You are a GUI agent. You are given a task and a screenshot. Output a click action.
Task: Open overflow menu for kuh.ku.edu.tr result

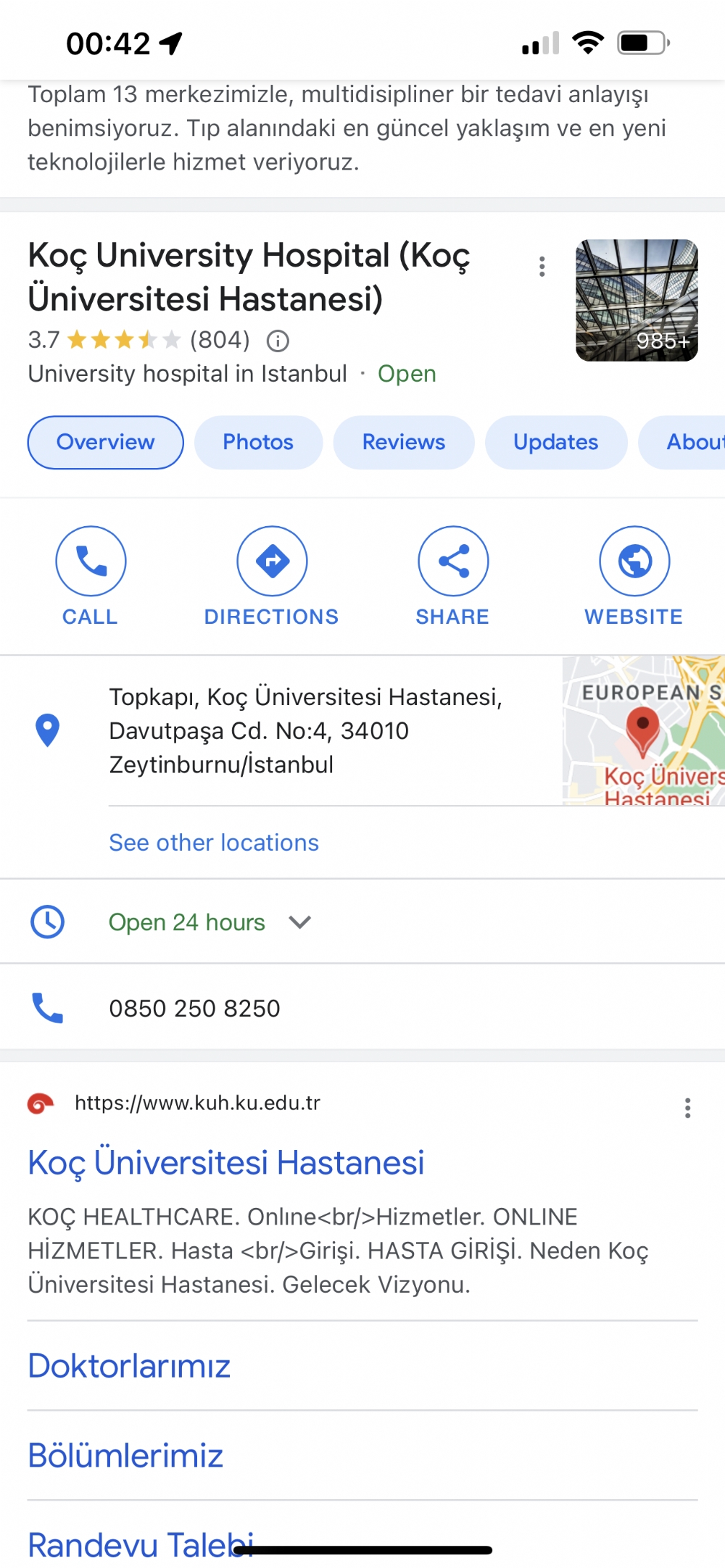point(687,1107)
